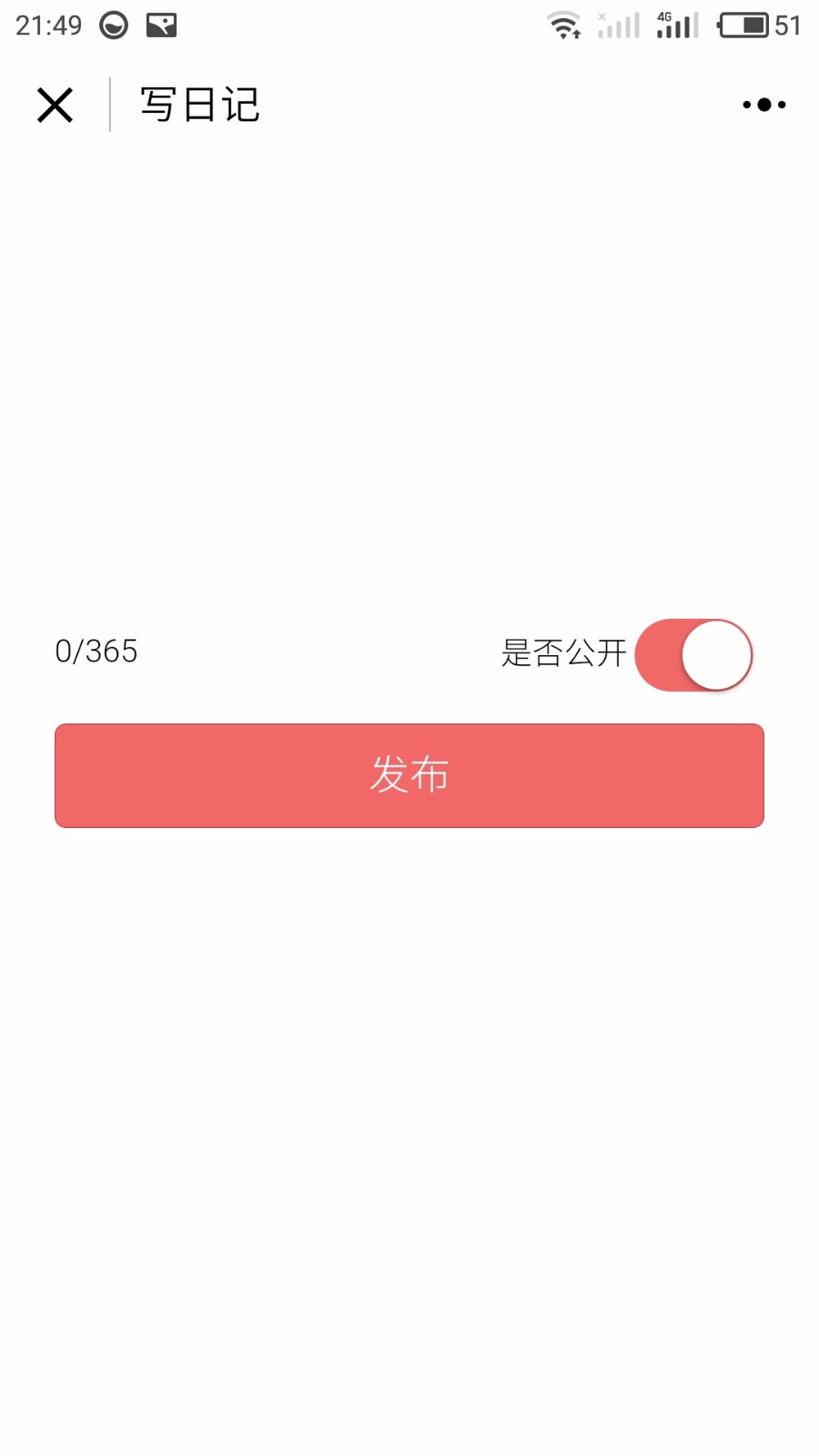Close the 写日记 page
The width and height of the screenshot is (819, 1456).
(x=55, y=105)
